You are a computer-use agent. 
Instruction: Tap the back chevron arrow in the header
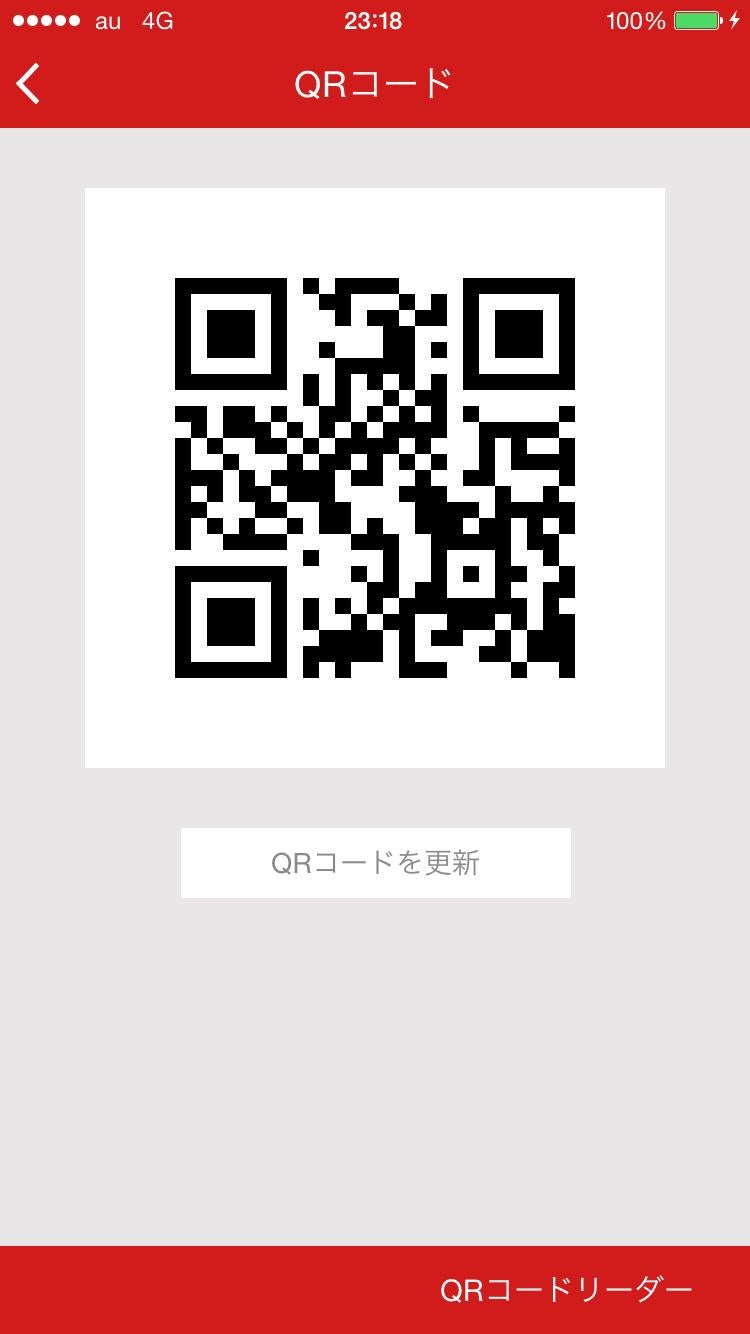click(28, 84)
